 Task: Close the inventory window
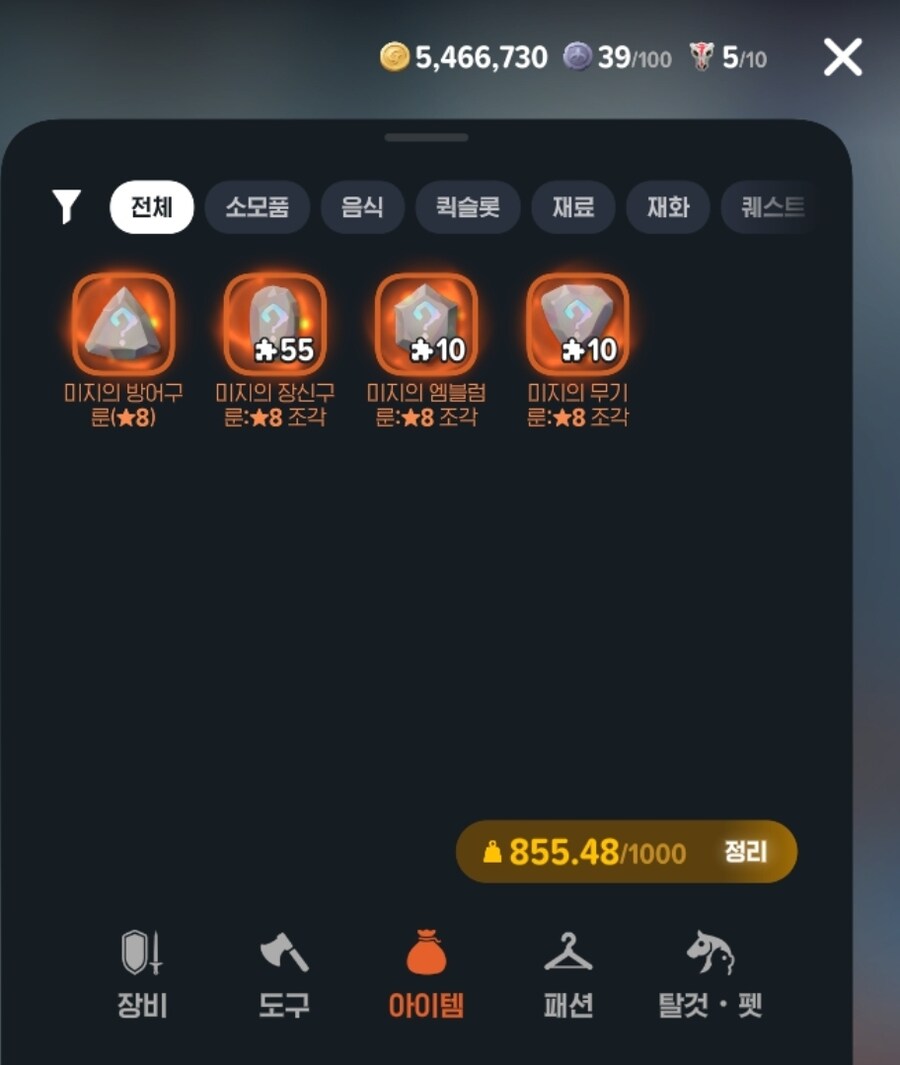click(842, 58)
